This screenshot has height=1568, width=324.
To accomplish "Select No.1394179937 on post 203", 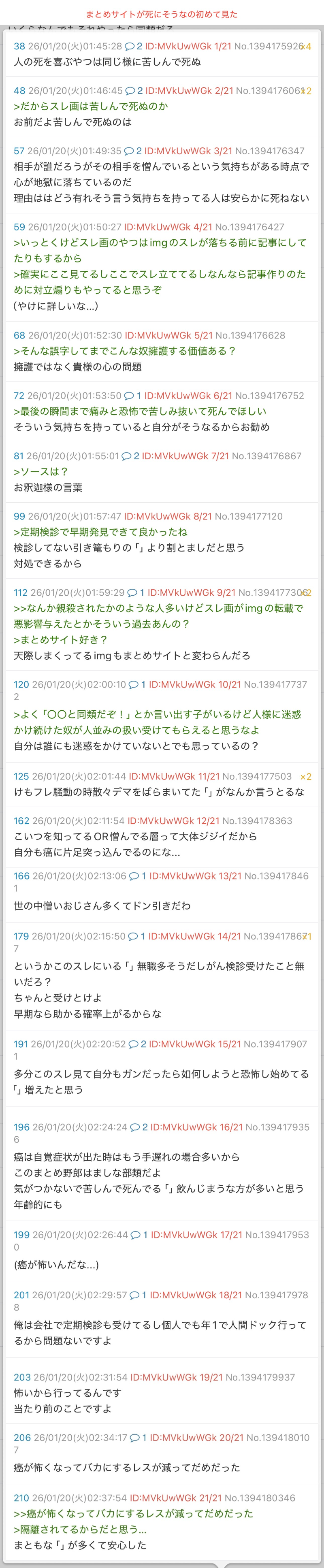I will coord(260,1377).
